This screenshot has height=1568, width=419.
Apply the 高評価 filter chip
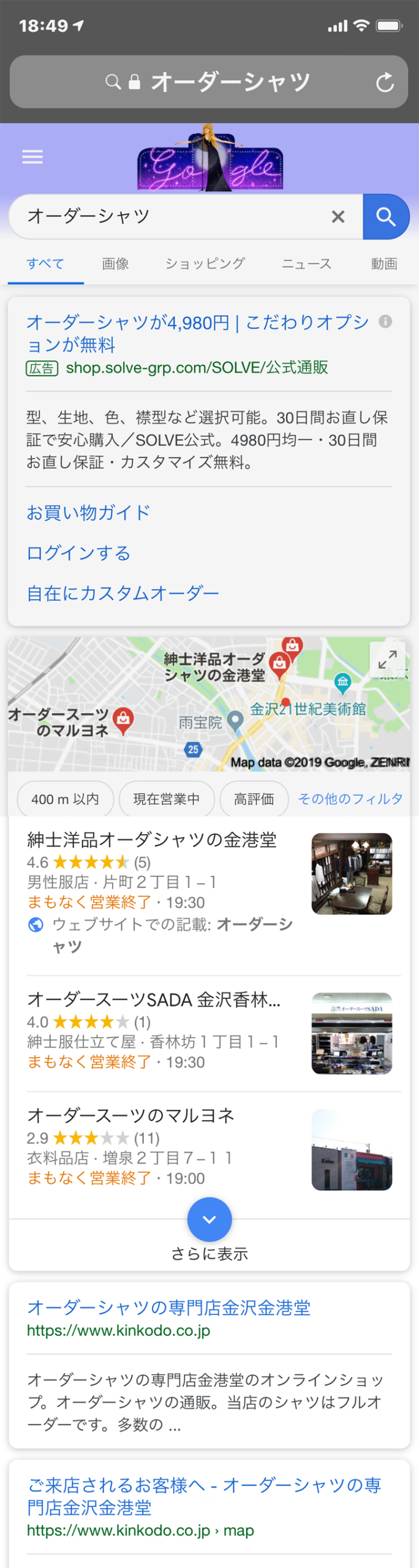click(254, 799)
